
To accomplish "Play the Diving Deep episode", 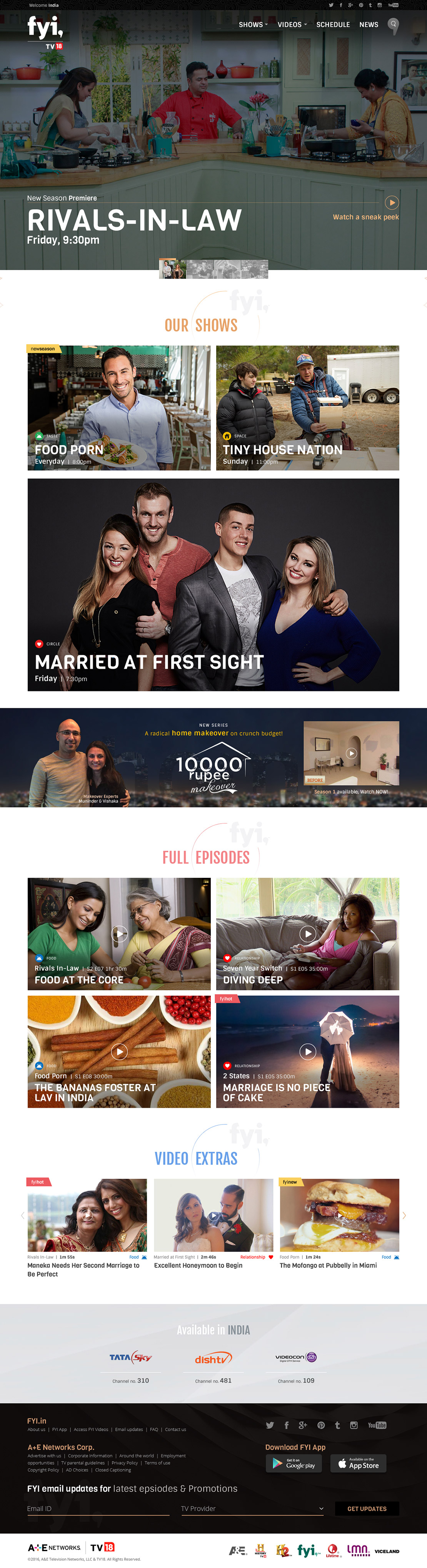I will (x=308, y=933).
